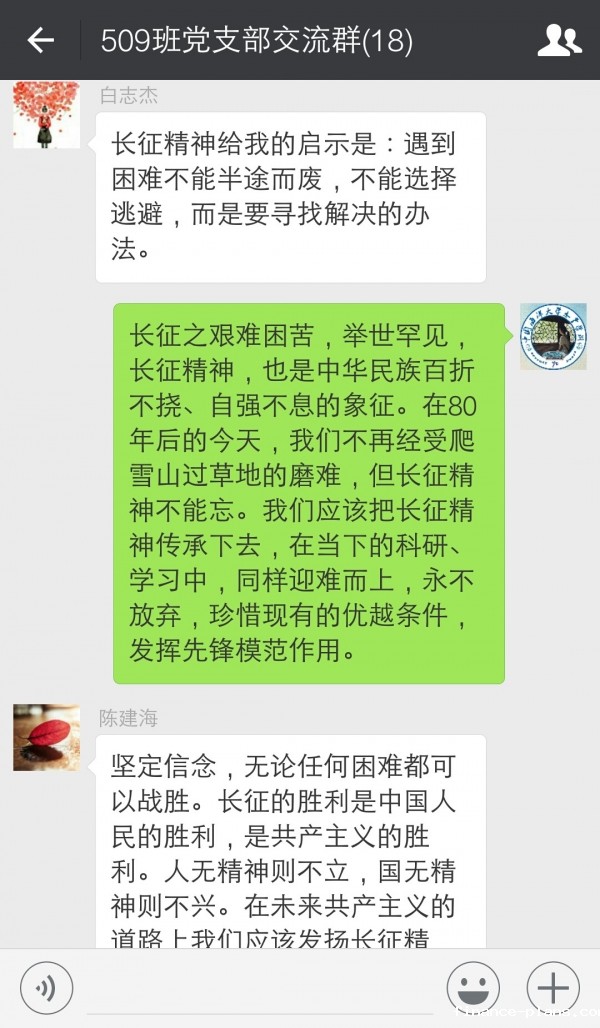Image resolution: width=600 pixels, height=1028 pixels.
Task: Open 白志杰's profile avatar
Action: pos(46,115)
